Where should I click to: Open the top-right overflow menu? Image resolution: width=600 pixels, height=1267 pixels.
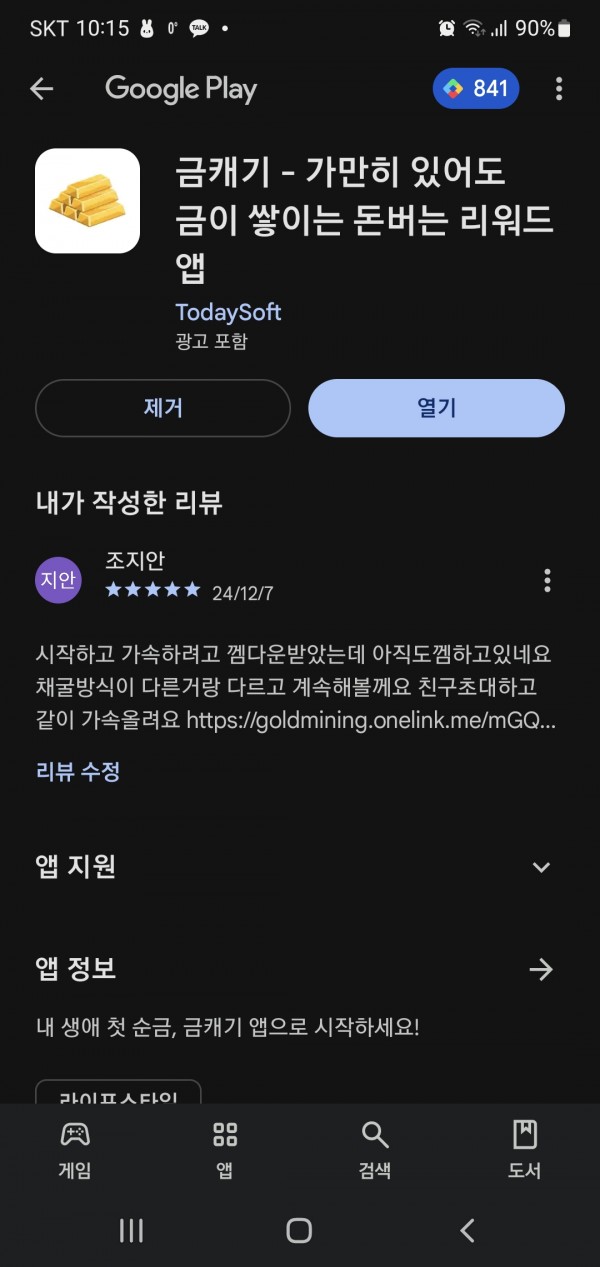(559, 89)
